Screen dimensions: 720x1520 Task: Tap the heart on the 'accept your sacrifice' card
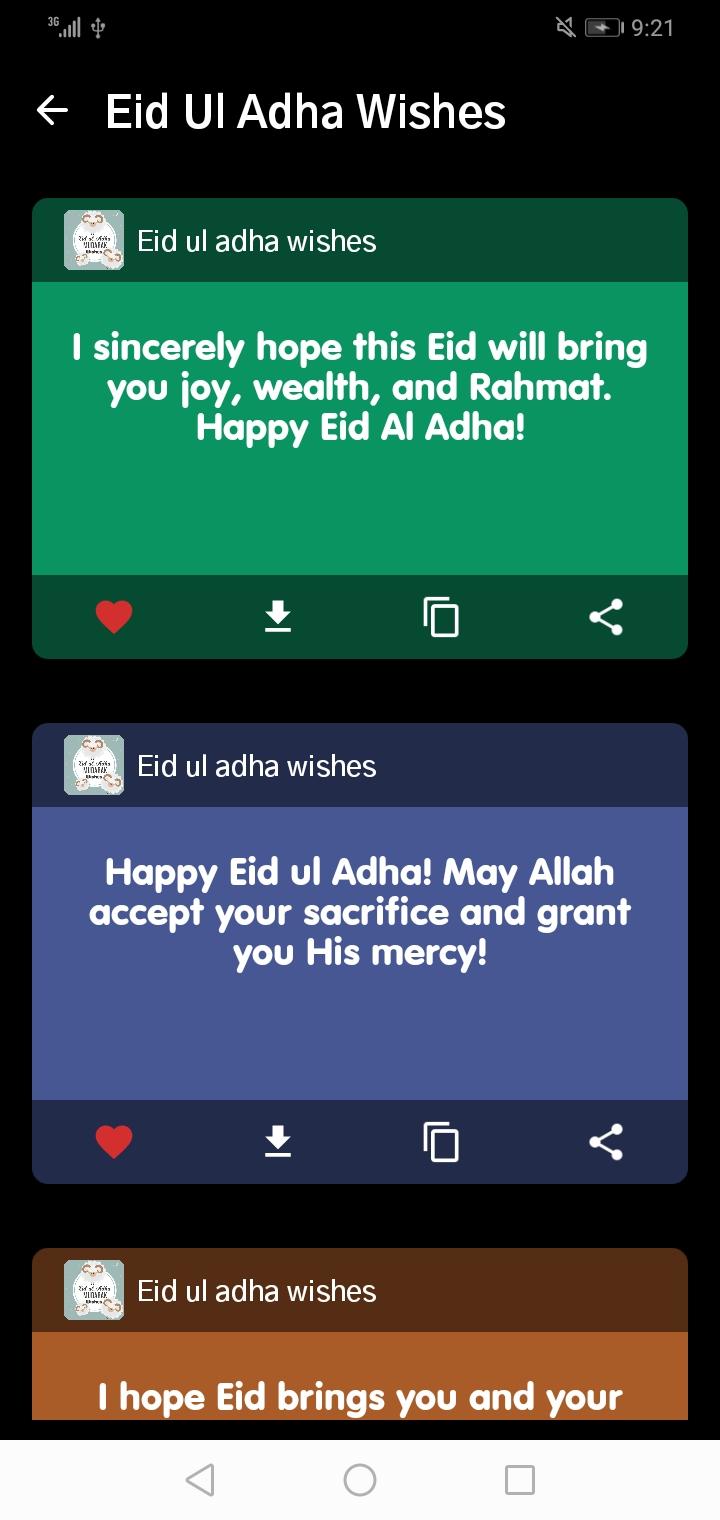114,1142
